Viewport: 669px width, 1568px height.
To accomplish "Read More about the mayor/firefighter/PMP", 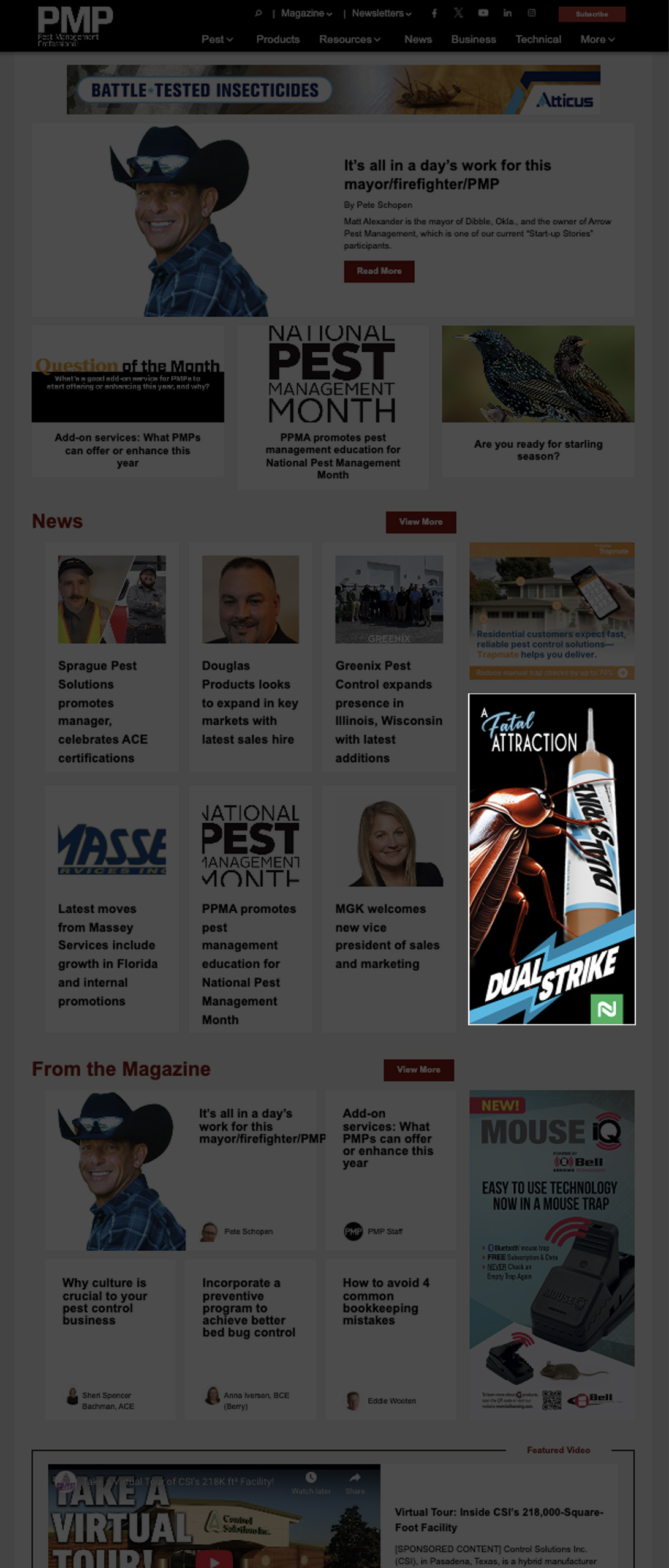I will point(379,271).
